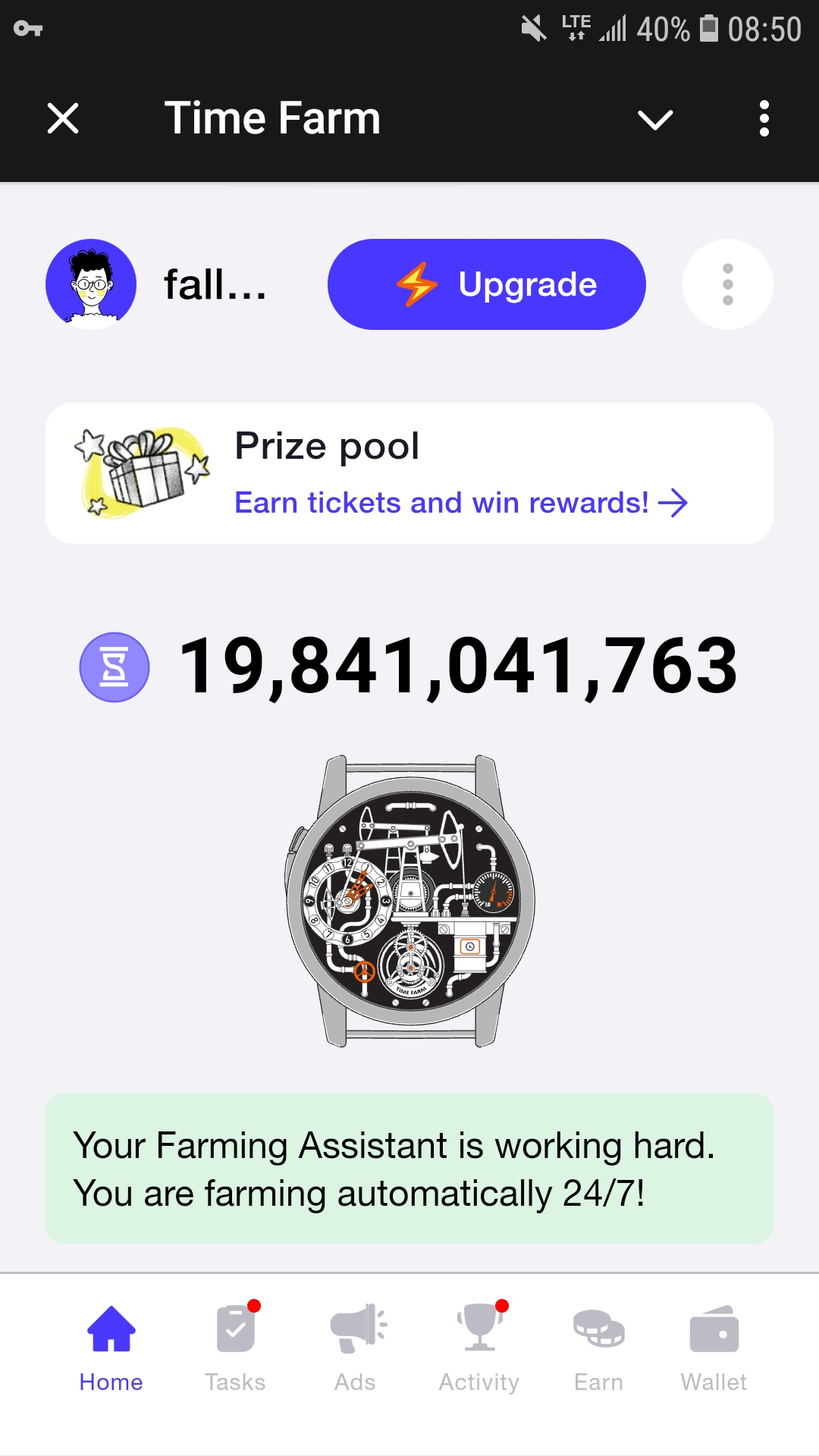Screen dimensions: 819x1456
Task: Tap the Upgrade button
Action: 486,284
